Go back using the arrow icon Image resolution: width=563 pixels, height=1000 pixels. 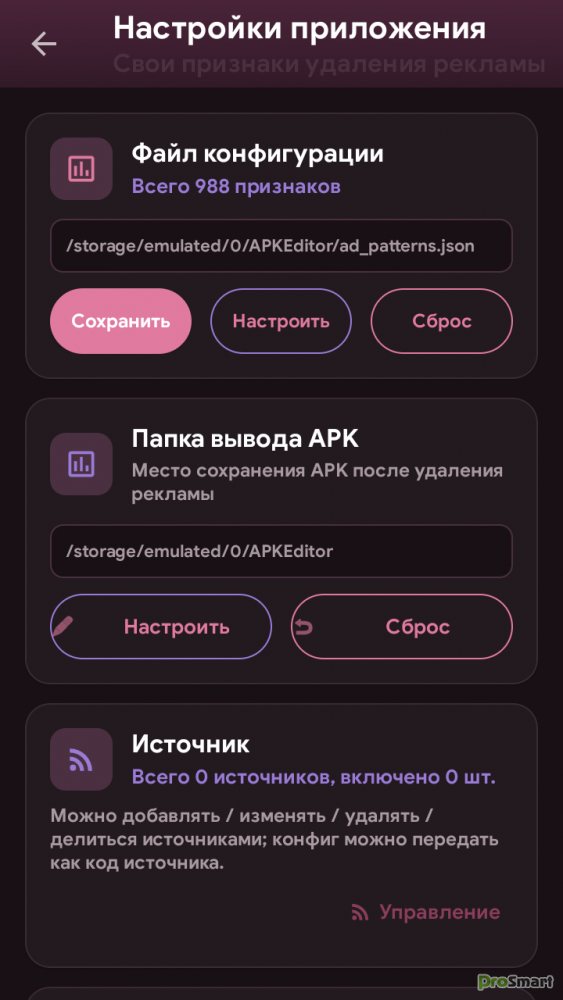coord(44,43)
